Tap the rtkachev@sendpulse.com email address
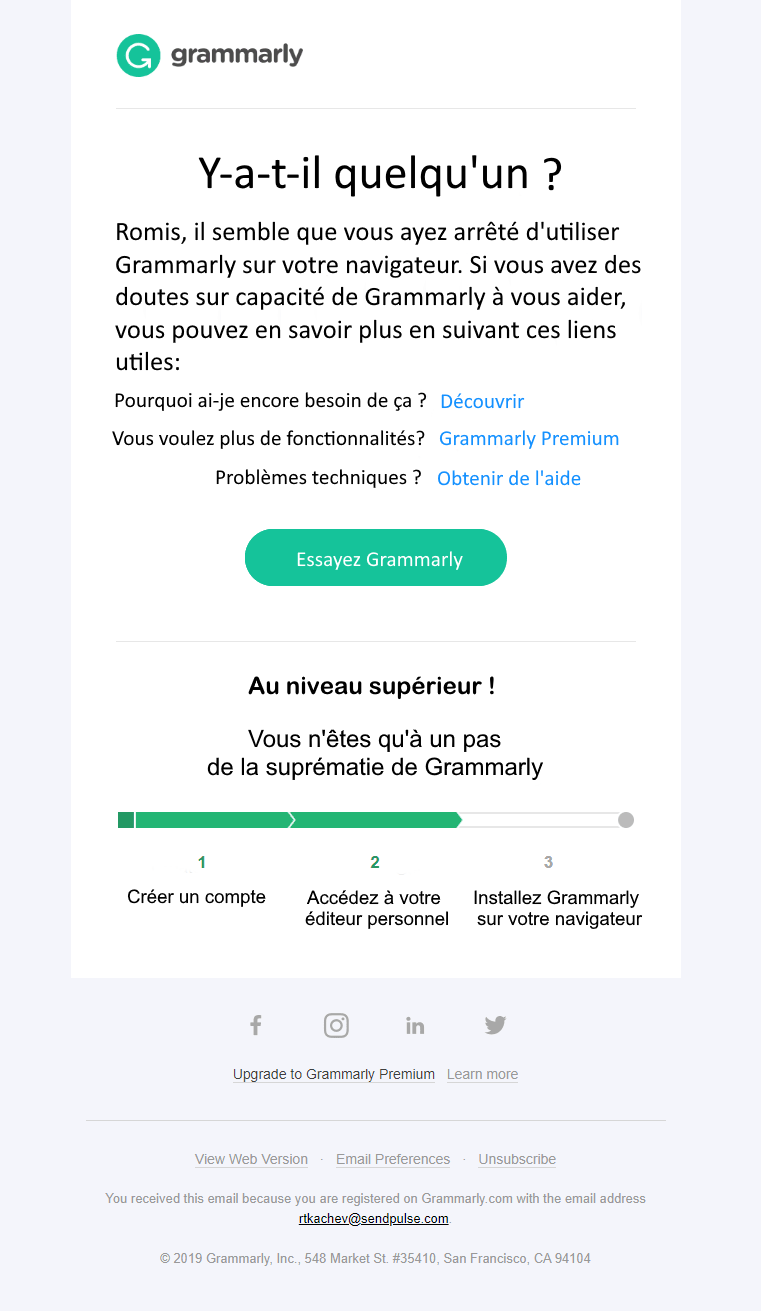The image size is (761, 1311). click(x=373, y=1218)
